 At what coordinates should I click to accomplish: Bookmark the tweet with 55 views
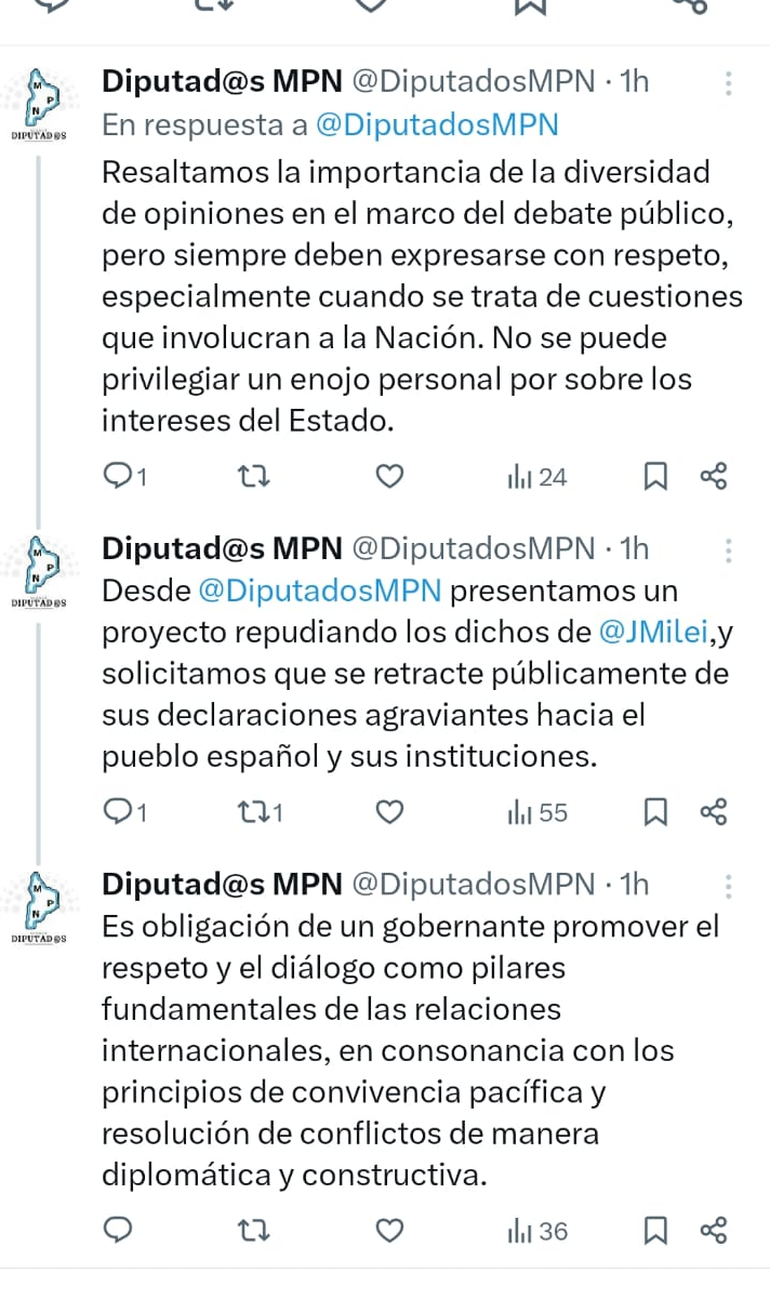(x=654, y=813)
